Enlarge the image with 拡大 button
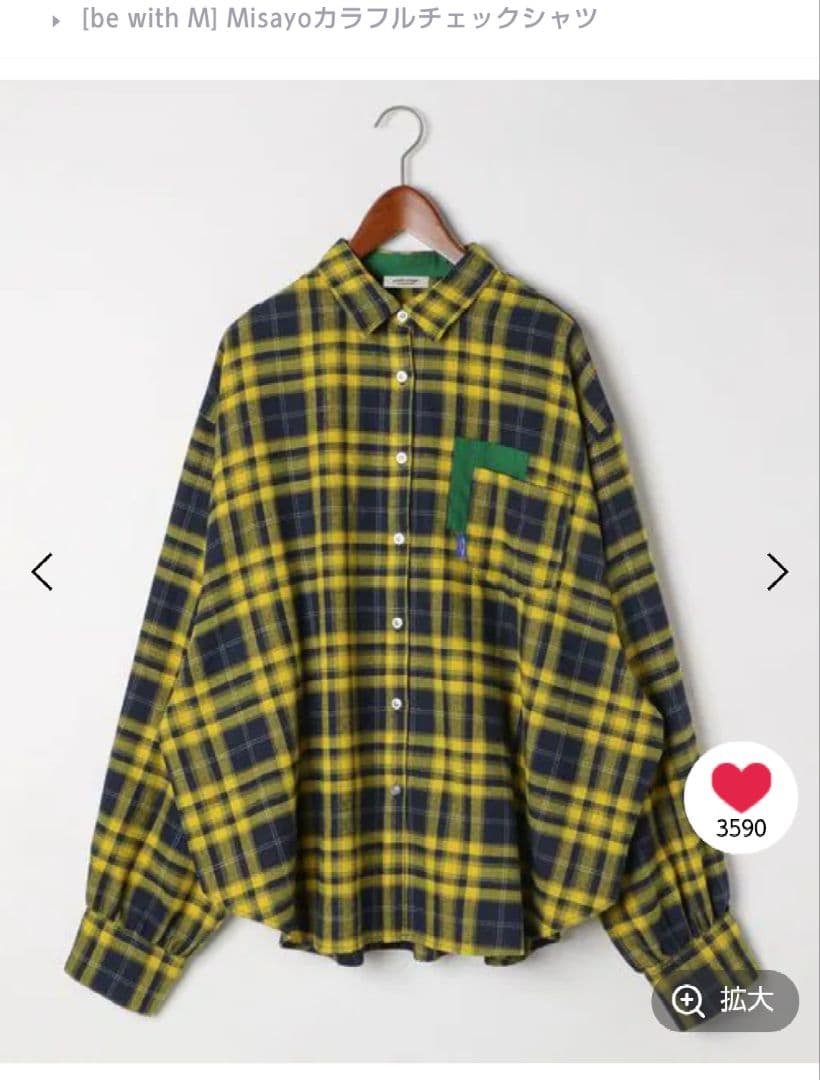Screen dimensions: 820x1080 [725, 1000]
